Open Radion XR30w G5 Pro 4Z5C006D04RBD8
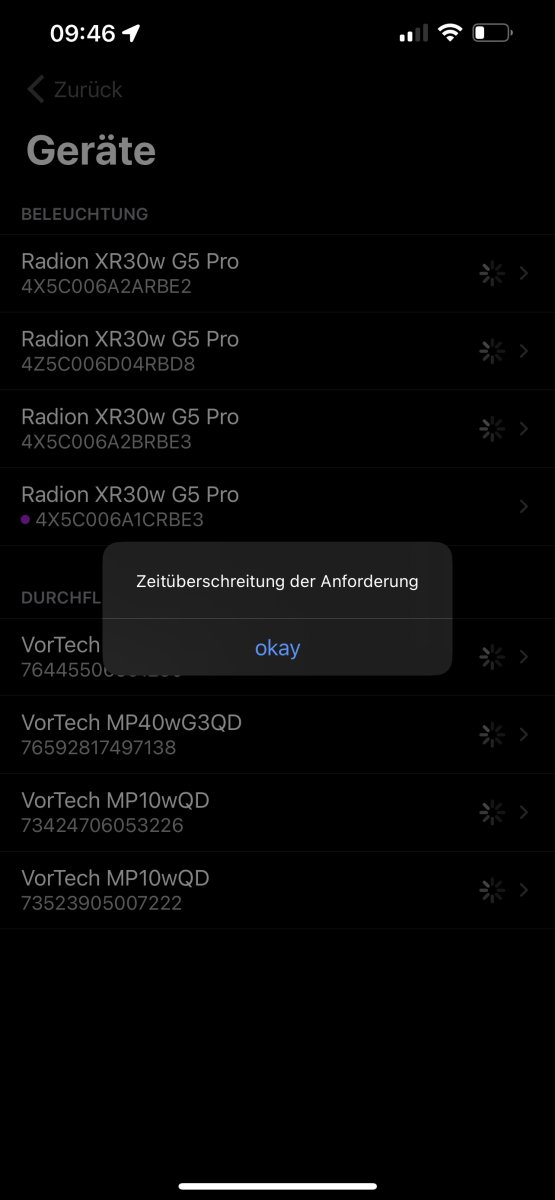Viewport: 555px width, 1200px height. (x=277, y=351)
